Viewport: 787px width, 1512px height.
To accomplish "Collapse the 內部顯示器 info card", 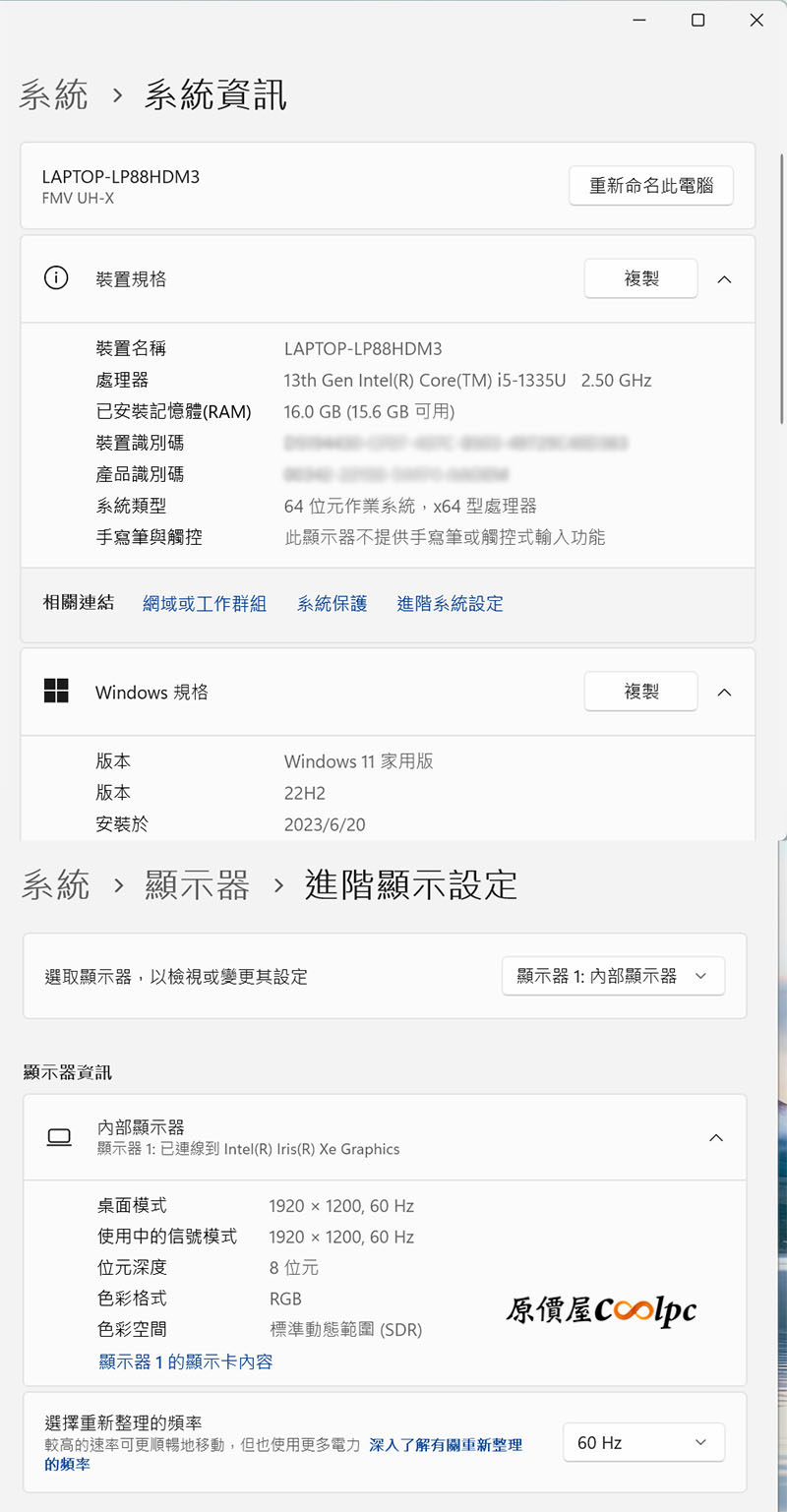I will pos(716,1138).
